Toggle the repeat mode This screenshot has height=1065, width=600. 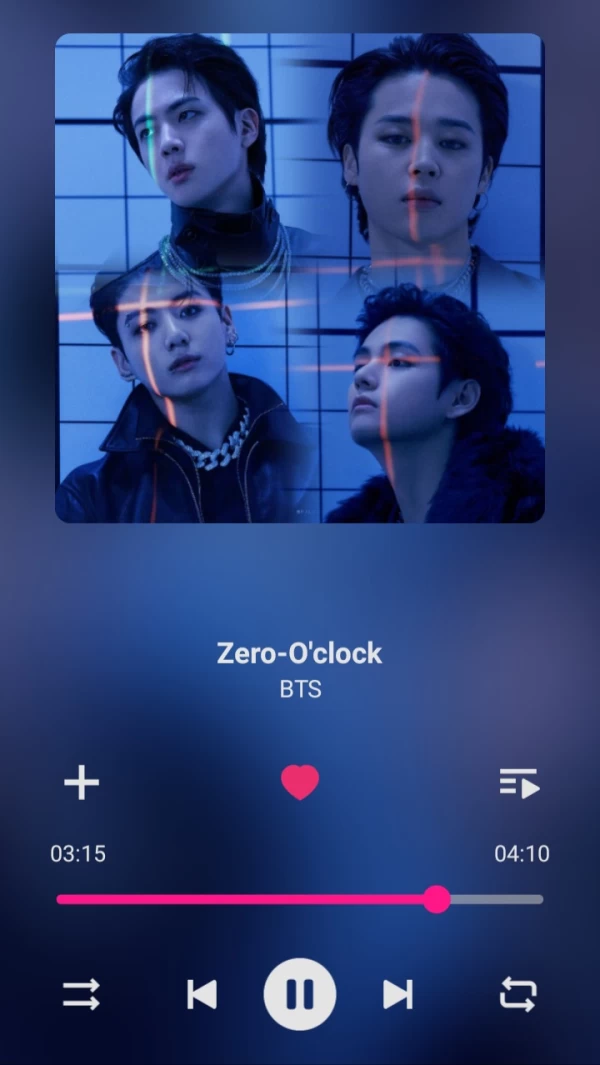point(518,994)
